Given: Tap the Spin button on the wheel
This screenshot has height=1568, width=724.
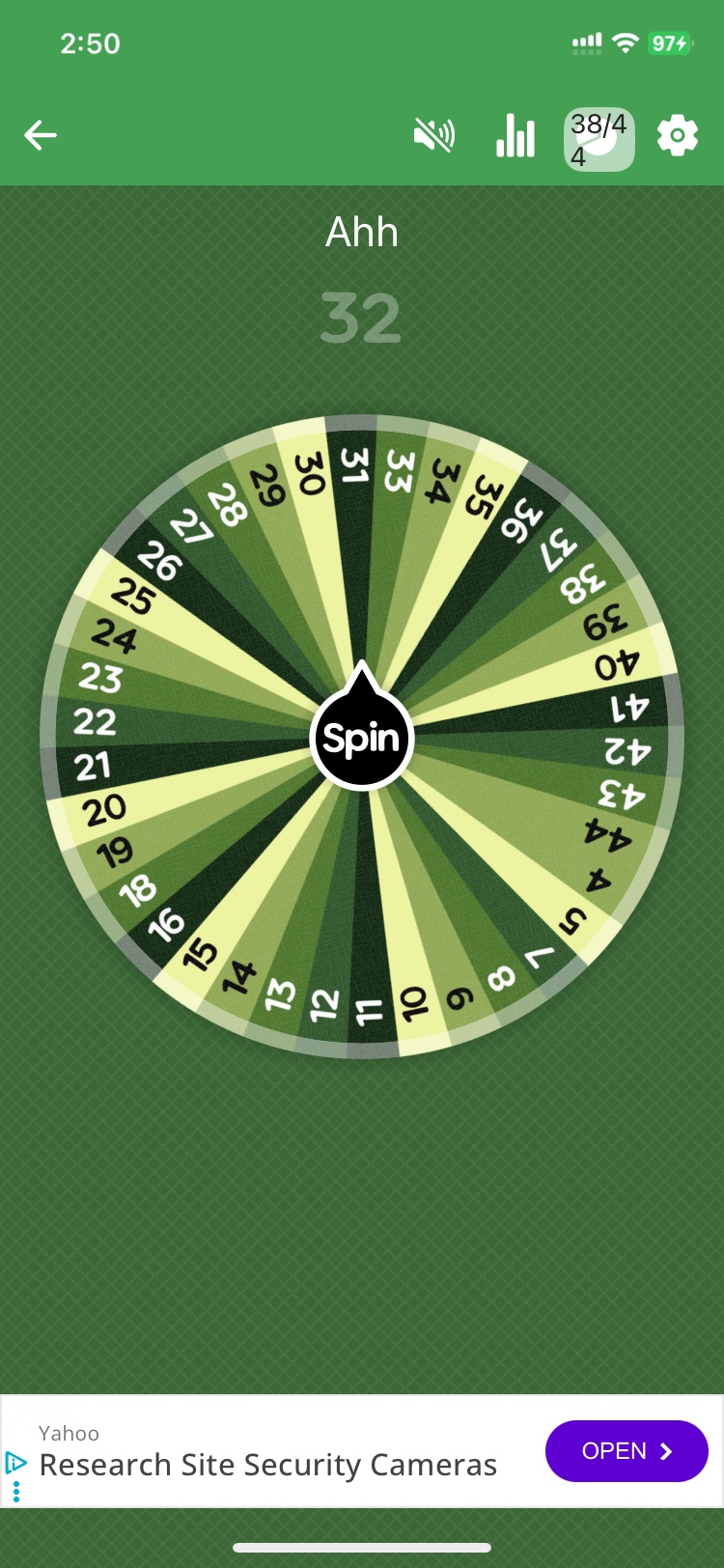Looking at the screenshot, I should pos(362,739).
